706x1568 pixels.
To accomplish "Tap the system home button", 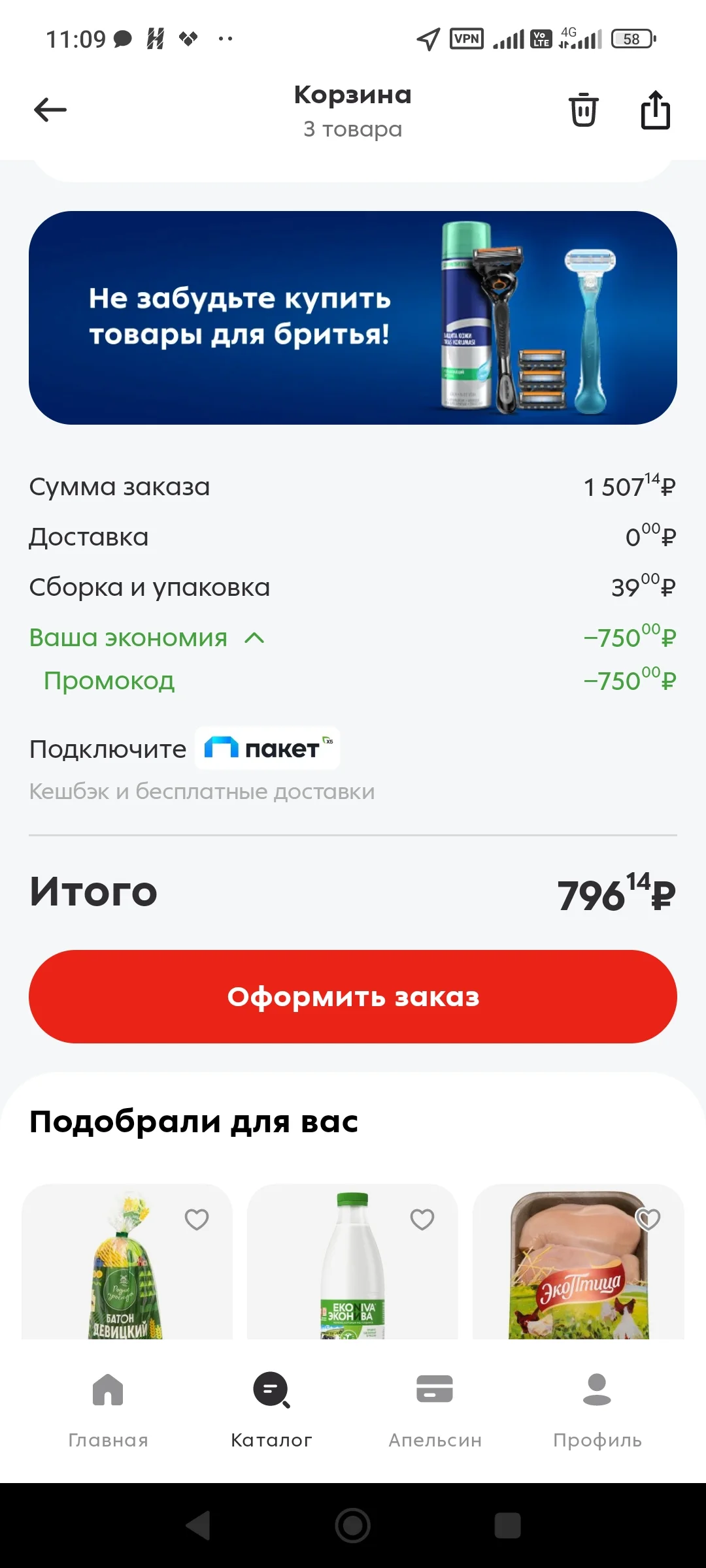I will click(353, 1526).
